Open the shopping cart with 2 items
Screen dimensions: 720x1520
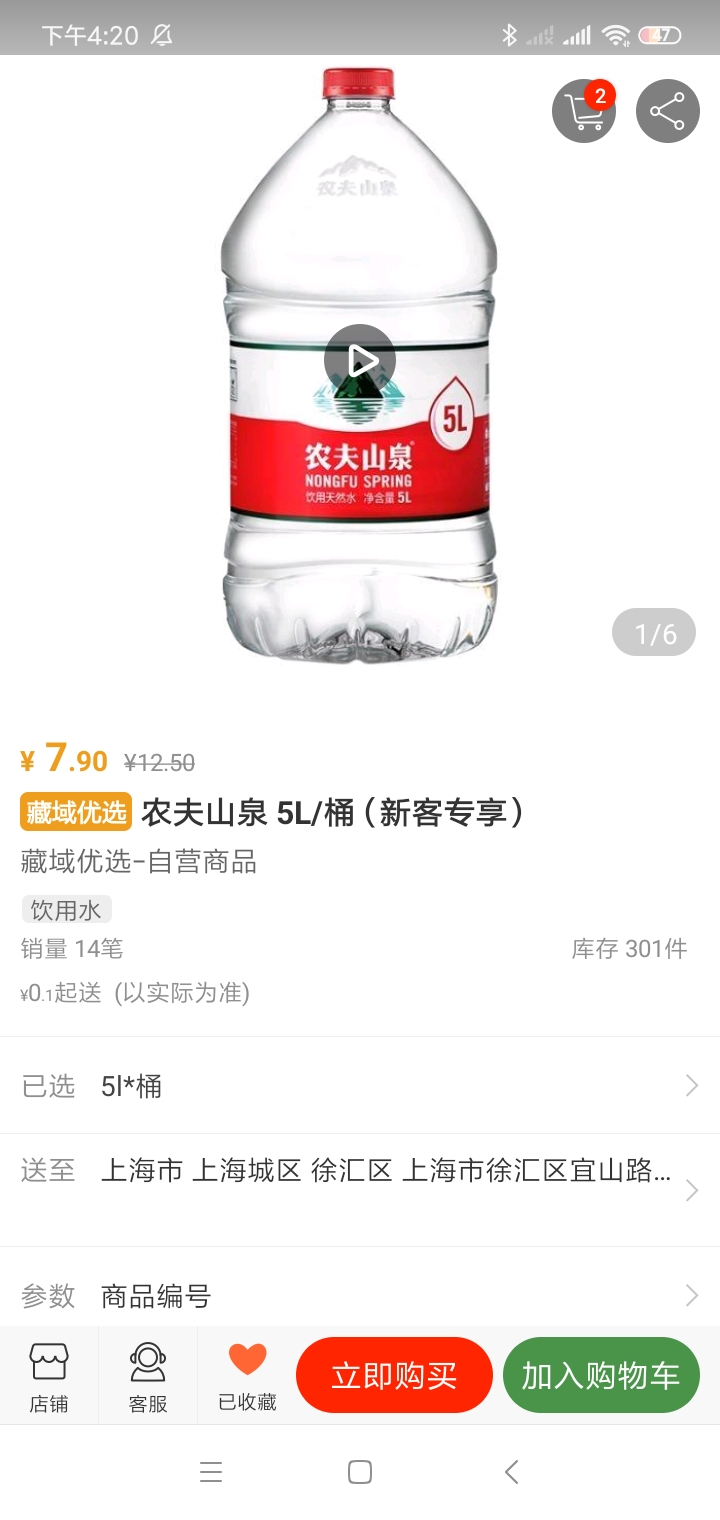[583, 111]
